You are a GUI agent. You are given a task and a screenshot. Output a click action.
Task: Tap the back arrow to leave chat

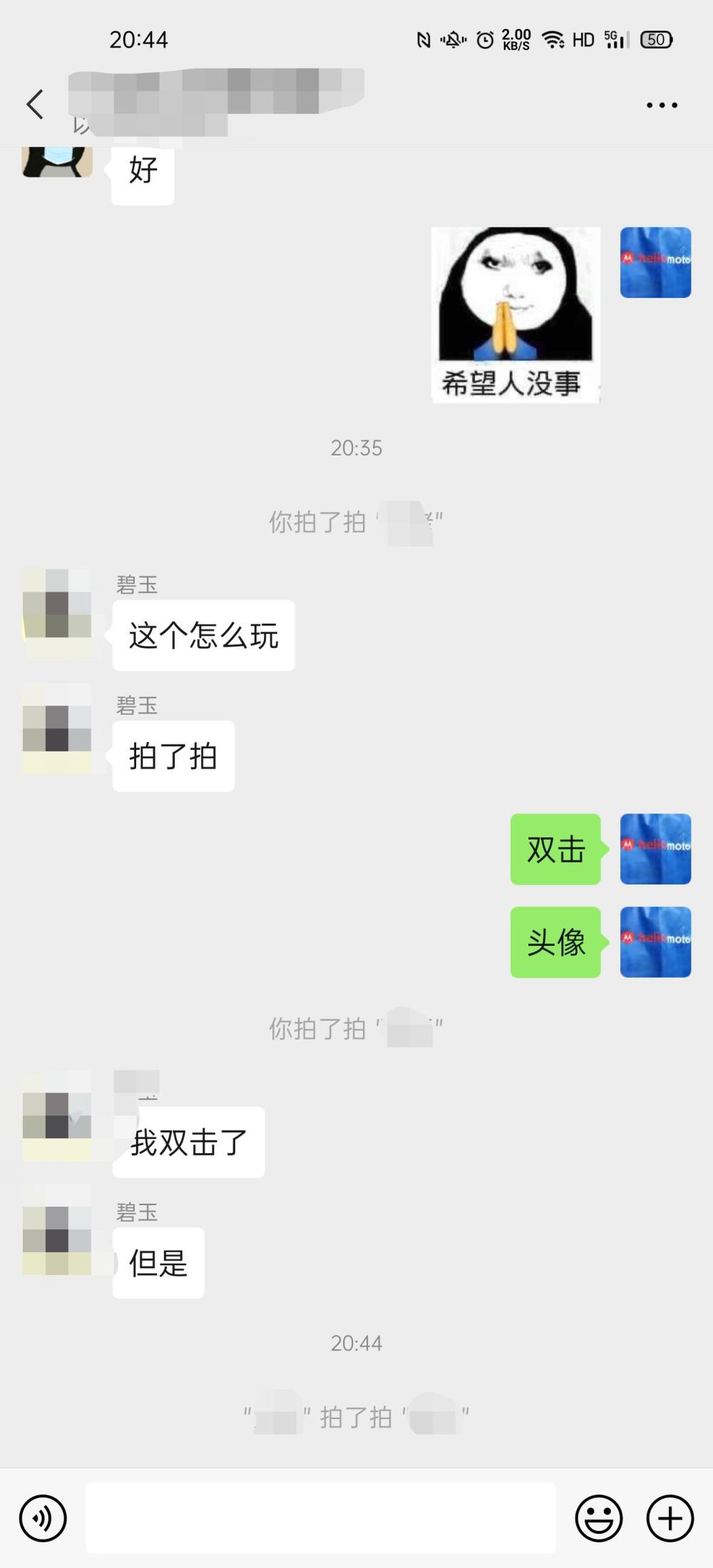tap(35, 104)
